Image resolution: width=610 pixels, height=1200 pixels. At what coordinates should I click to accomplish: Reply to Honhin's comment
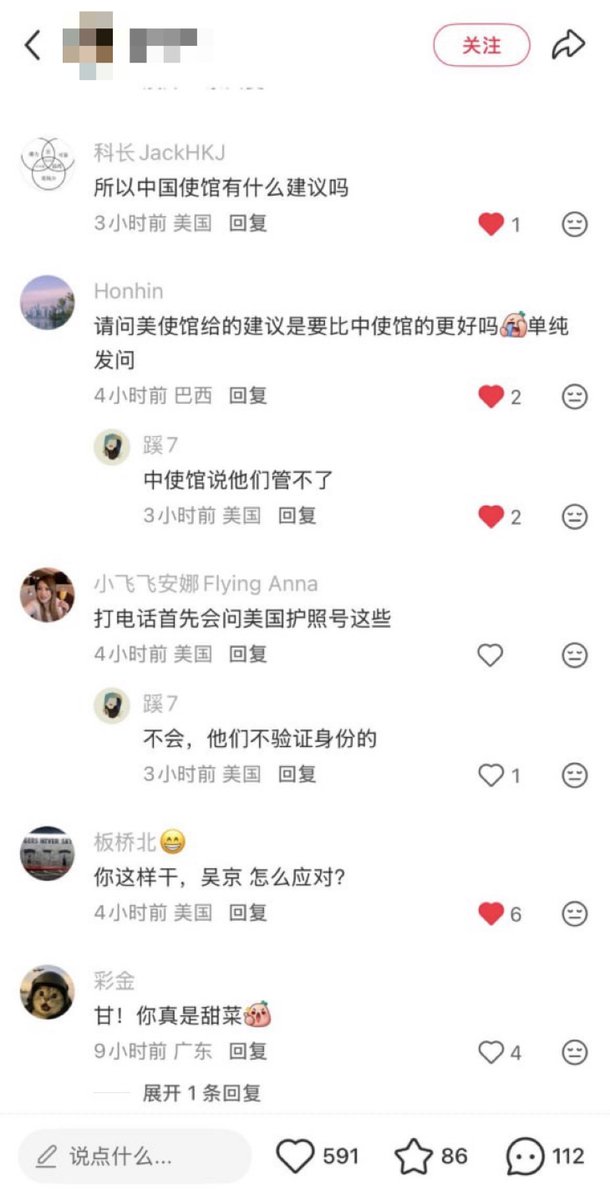coord(248,395)
